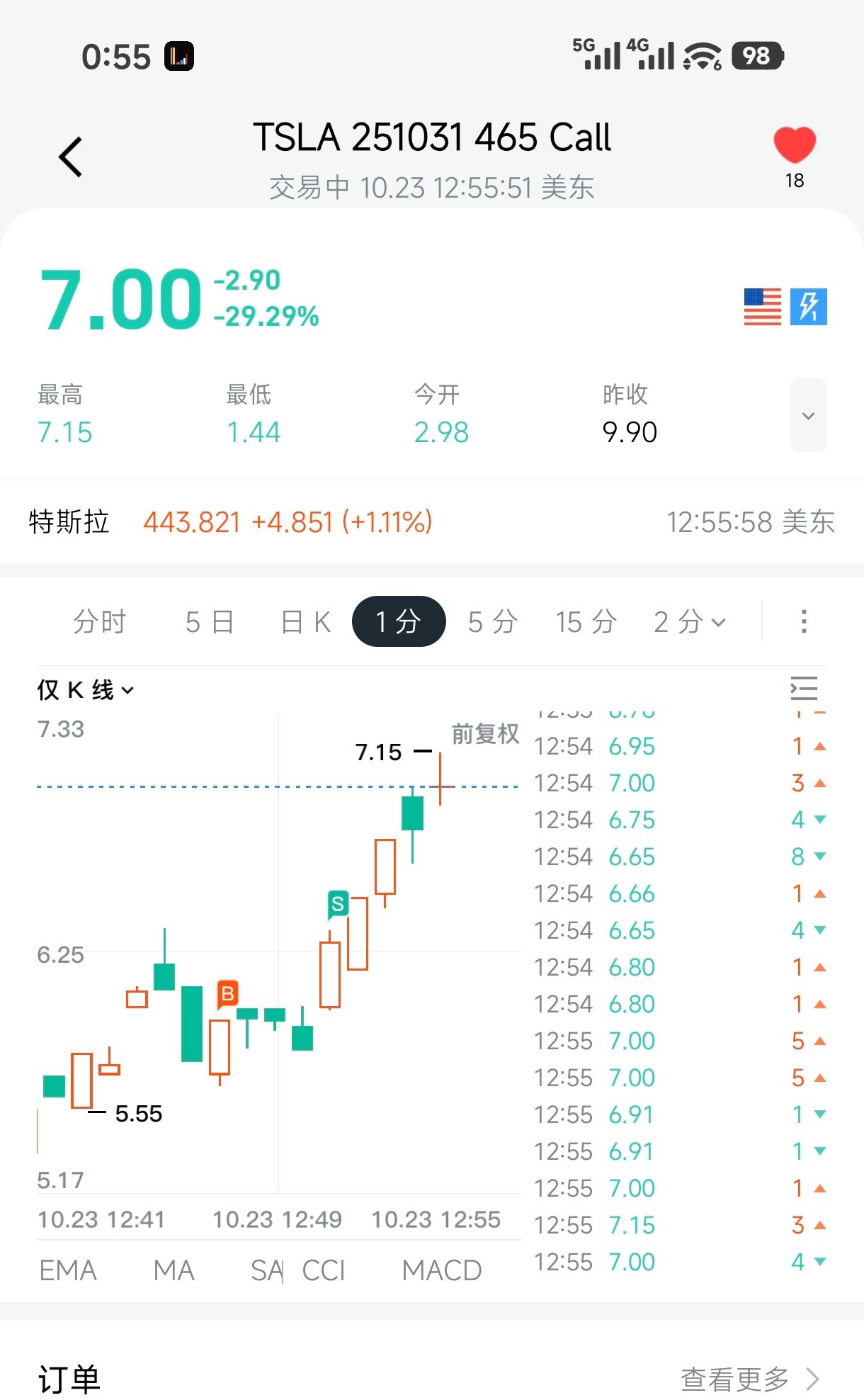Show the 15分 candlestick chart
This screenshot has width=864, height=1400.
click(x=586, y=622)
